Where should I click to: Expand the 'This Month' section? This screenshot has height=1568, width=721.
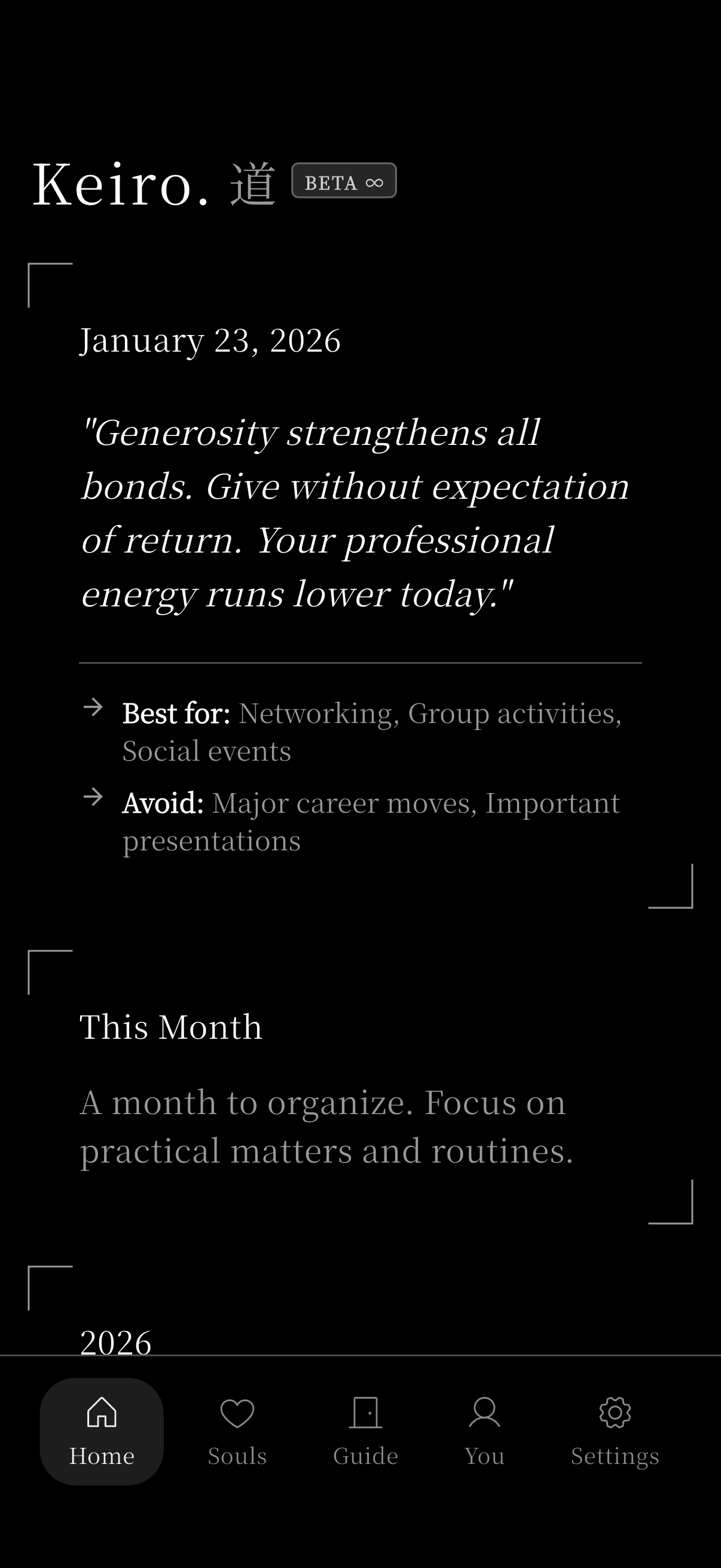[172, 1026]
